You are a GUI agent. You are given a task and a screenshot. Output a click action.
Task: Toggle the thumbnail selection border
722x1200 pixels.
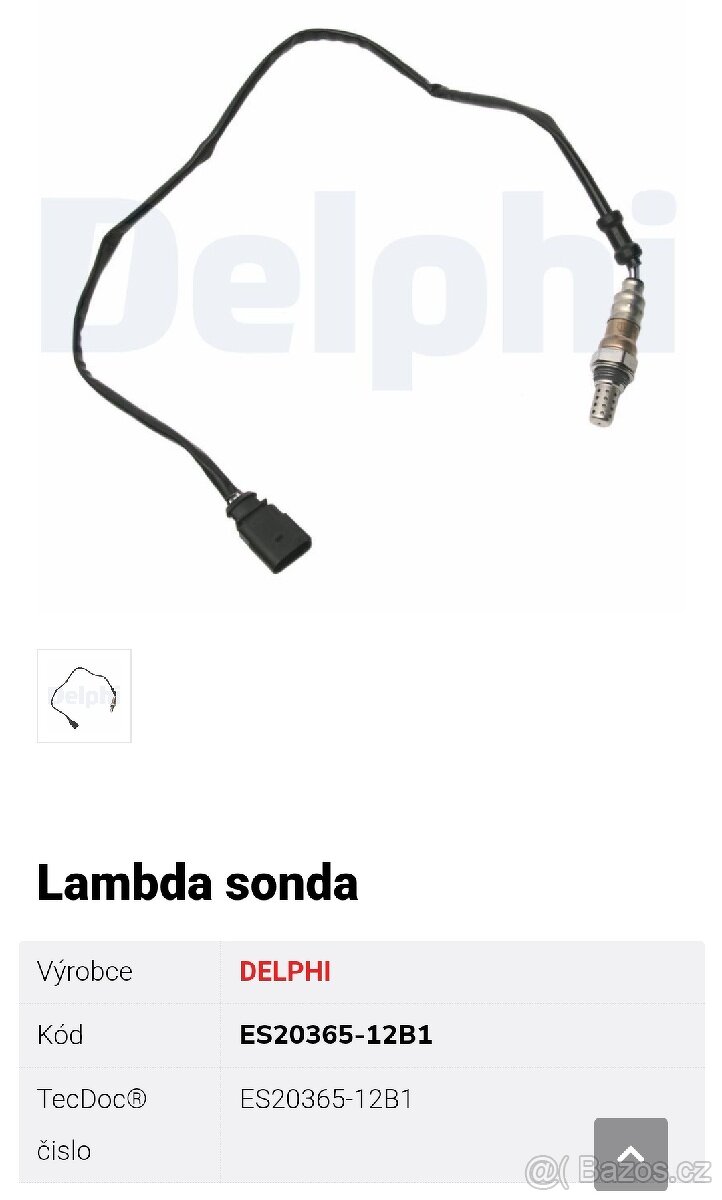(x=84, y=697)
